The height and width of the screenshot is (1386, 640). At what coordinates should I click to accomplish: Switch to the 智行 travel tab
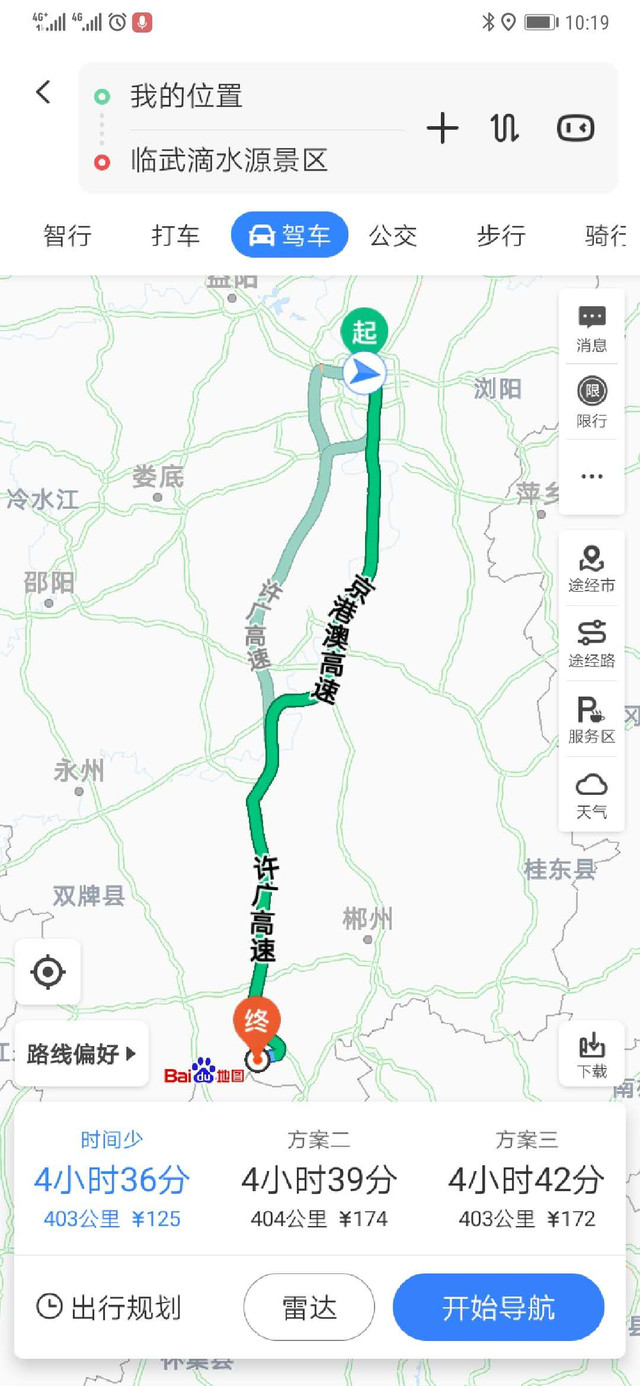click(67, 236)
